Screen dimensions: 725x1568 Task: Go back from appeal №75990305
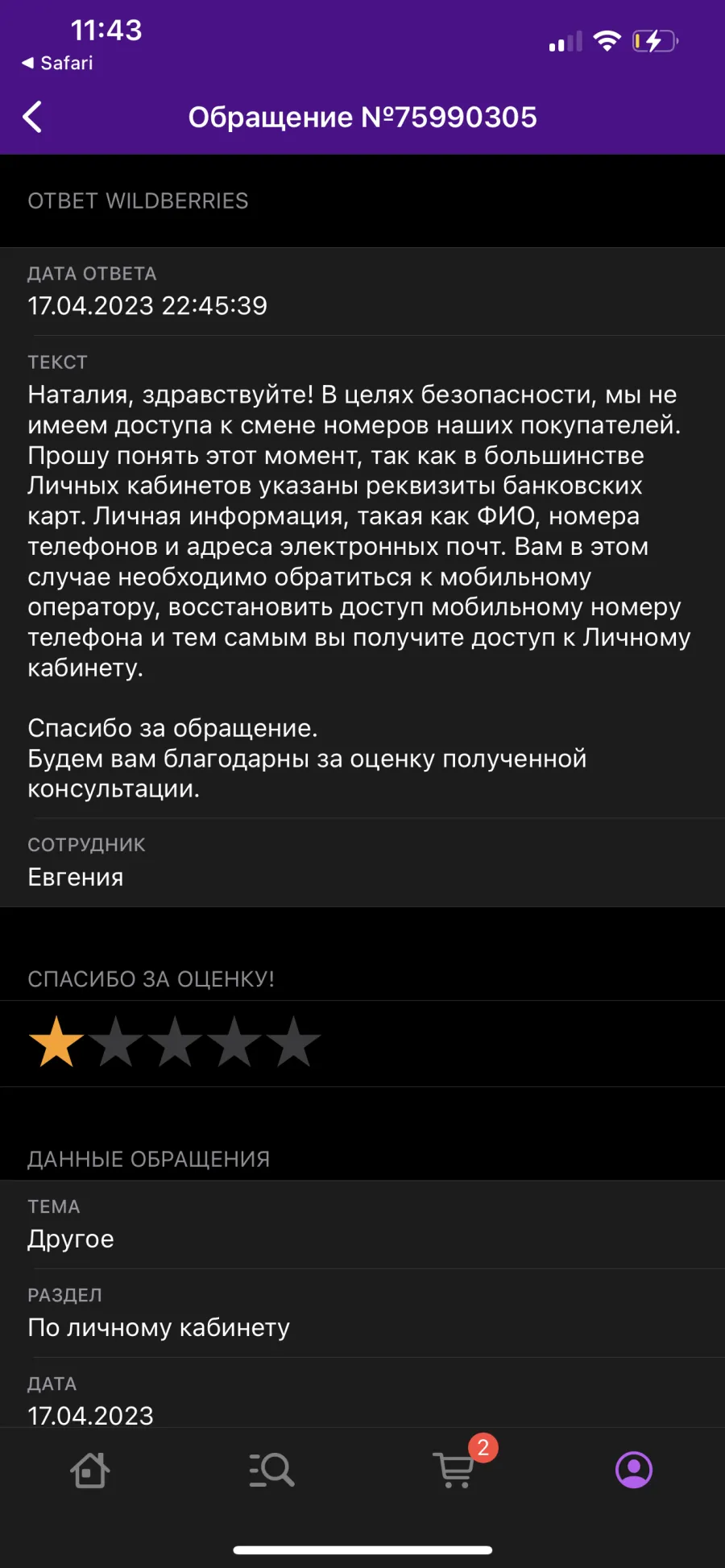tap(32, 117)
